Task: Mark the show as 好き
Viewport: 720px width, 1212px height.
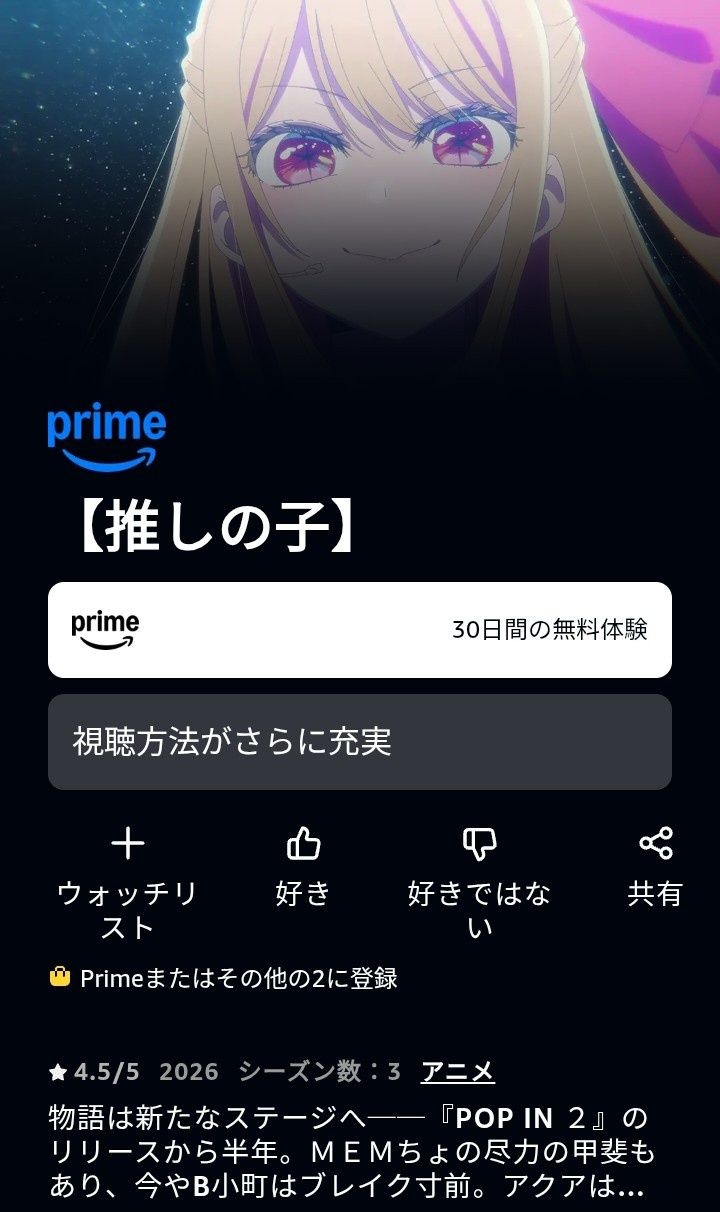Action: click(x=303, y=866)
